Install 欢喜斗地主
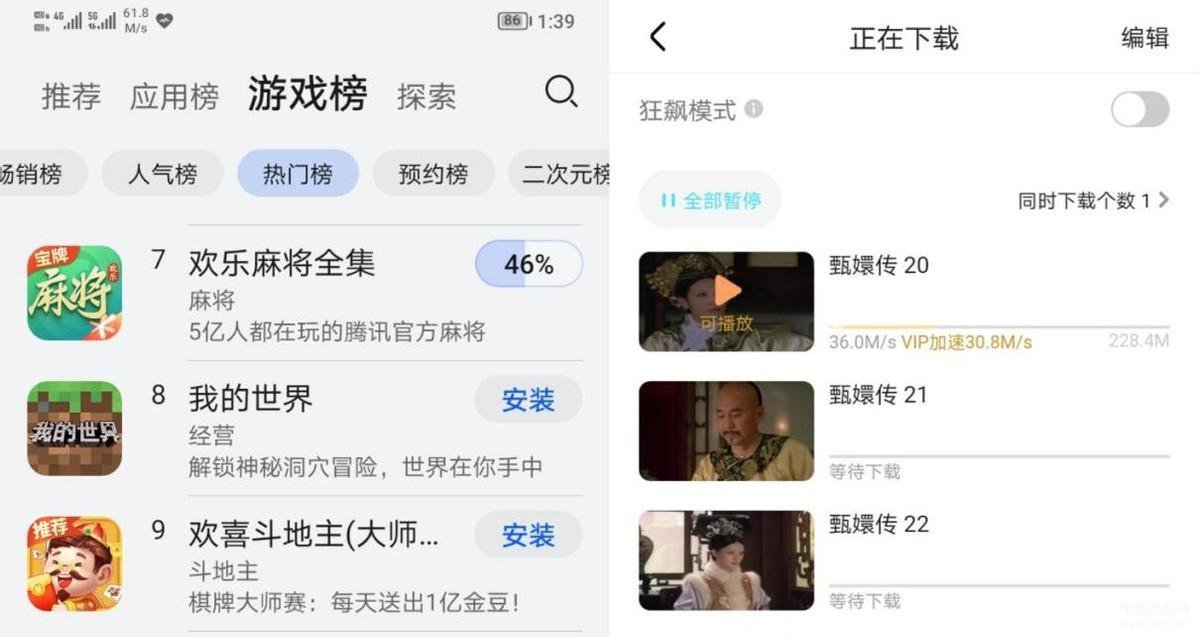 point(528,536)
